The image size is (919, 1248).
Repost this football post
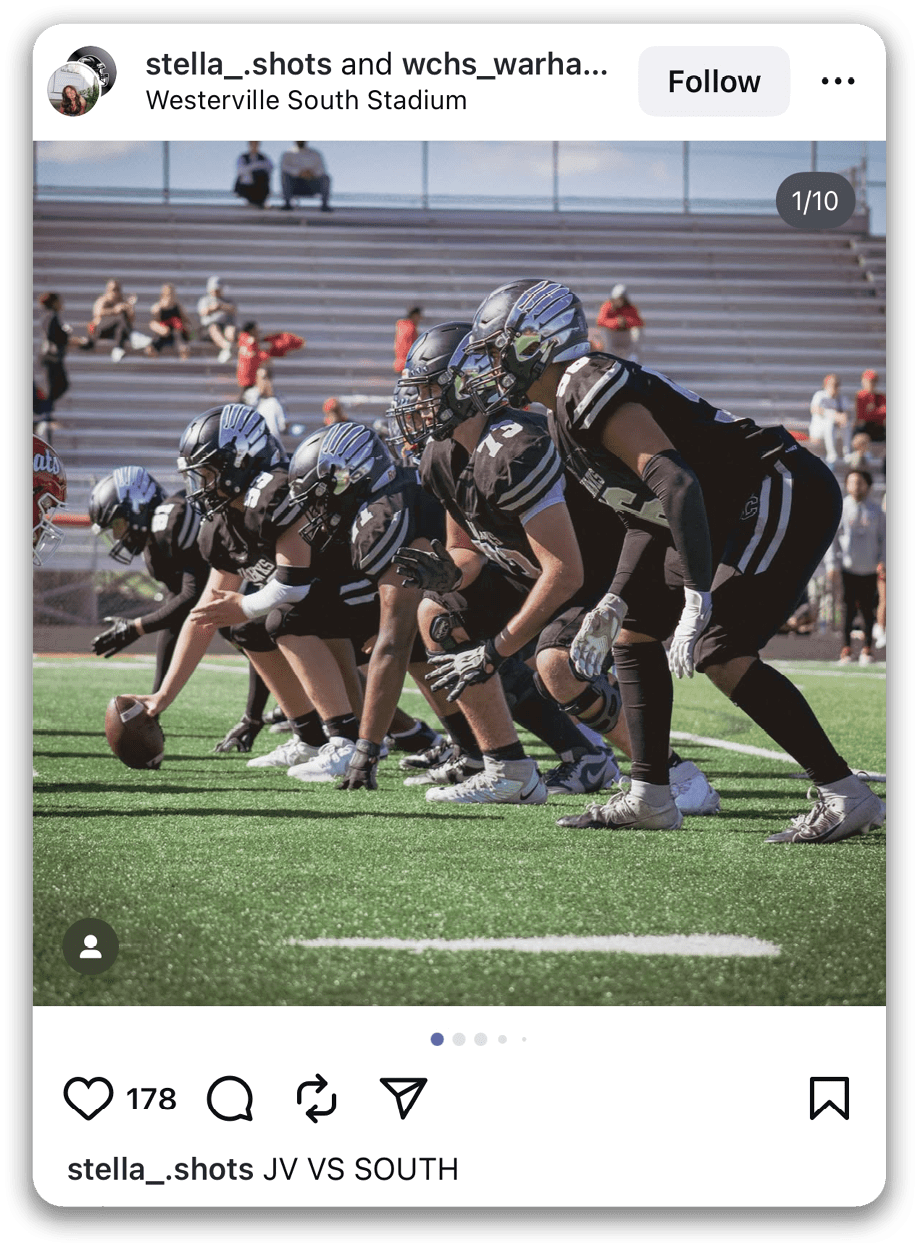coord(317,1099)
